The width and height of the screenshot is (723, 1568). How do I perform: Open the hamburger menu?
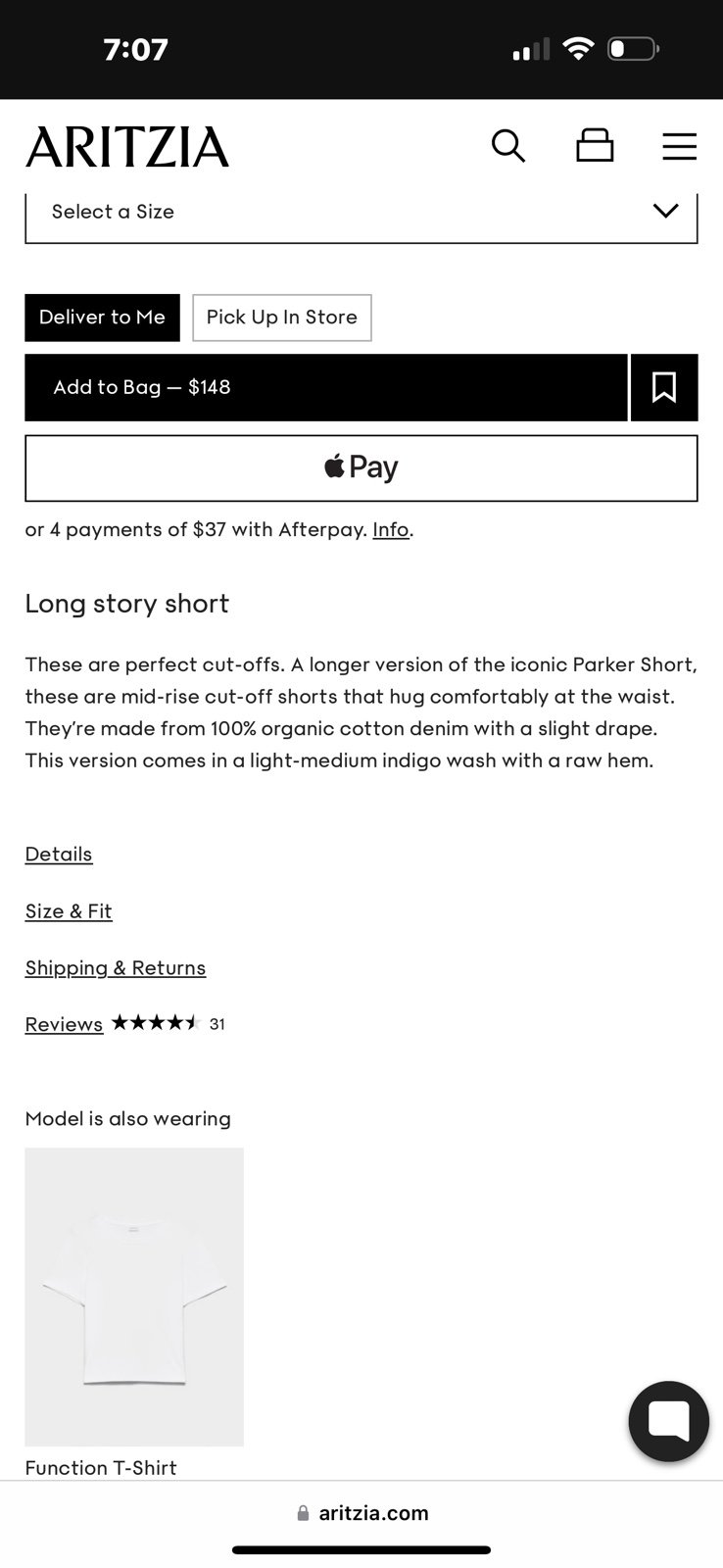pos(679,146)
